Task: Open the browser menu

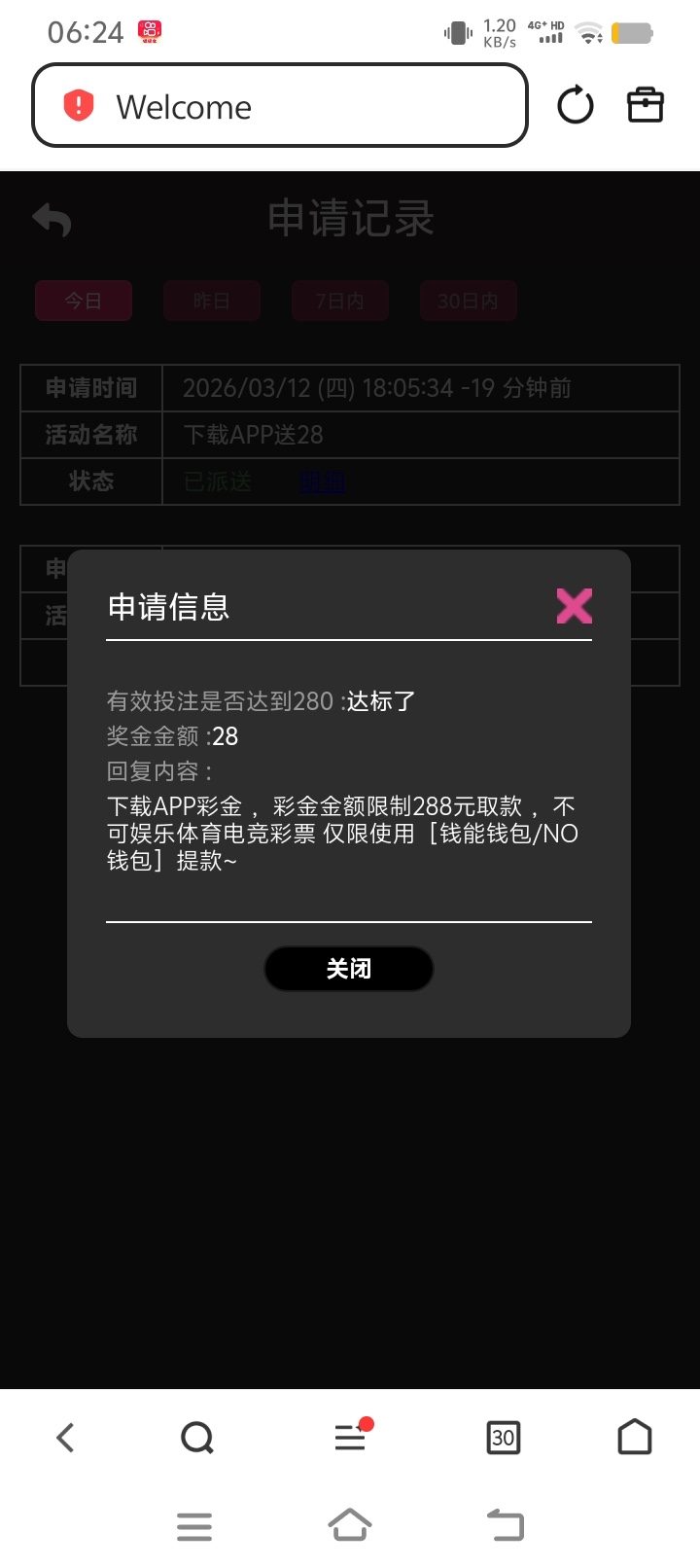Action: pyautogui.click(x=350, y=1437)
